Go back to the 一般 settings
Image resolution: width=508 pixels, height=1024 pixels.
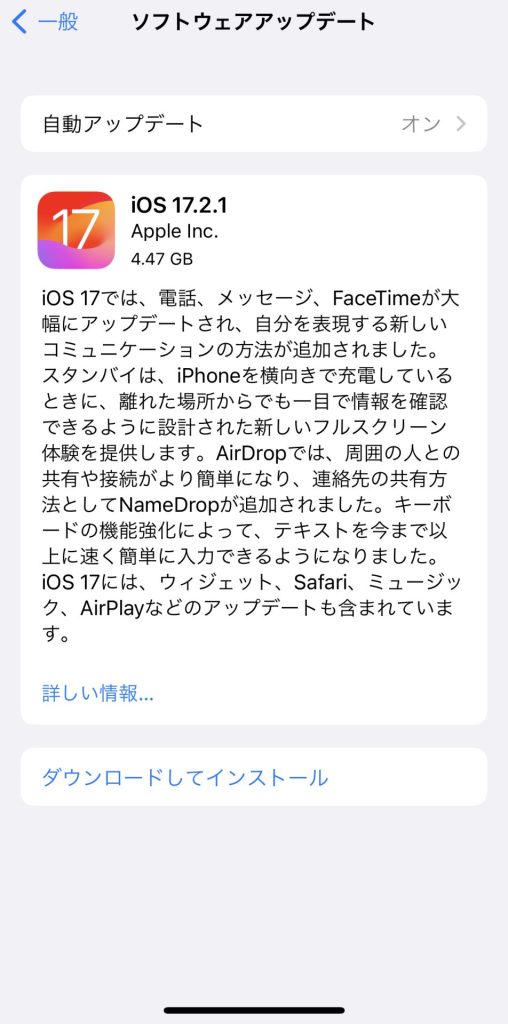click(x=44, y=22)
